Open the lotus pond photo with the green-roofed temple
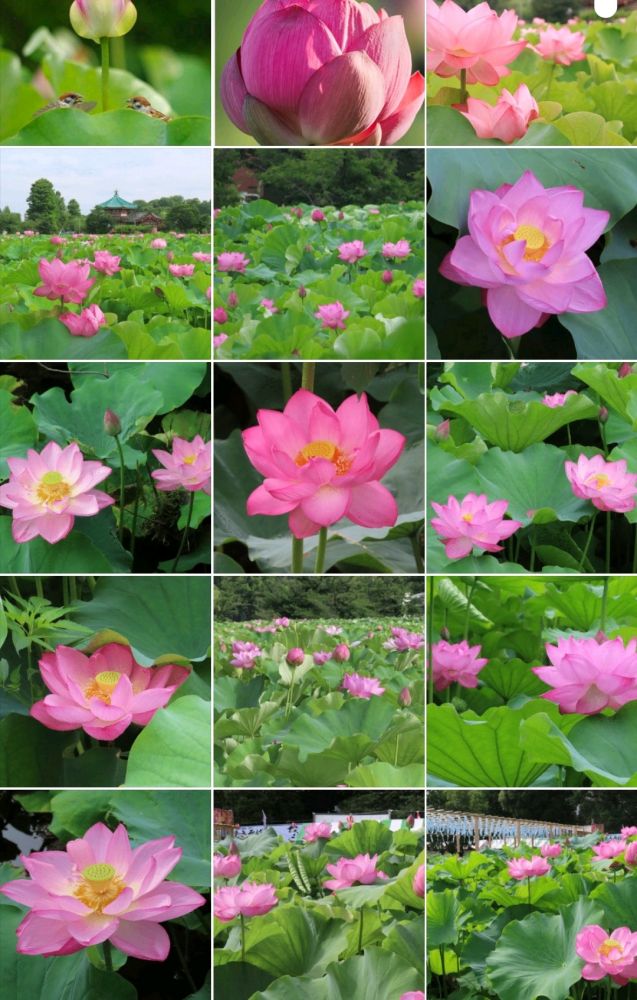 (105, 254)
